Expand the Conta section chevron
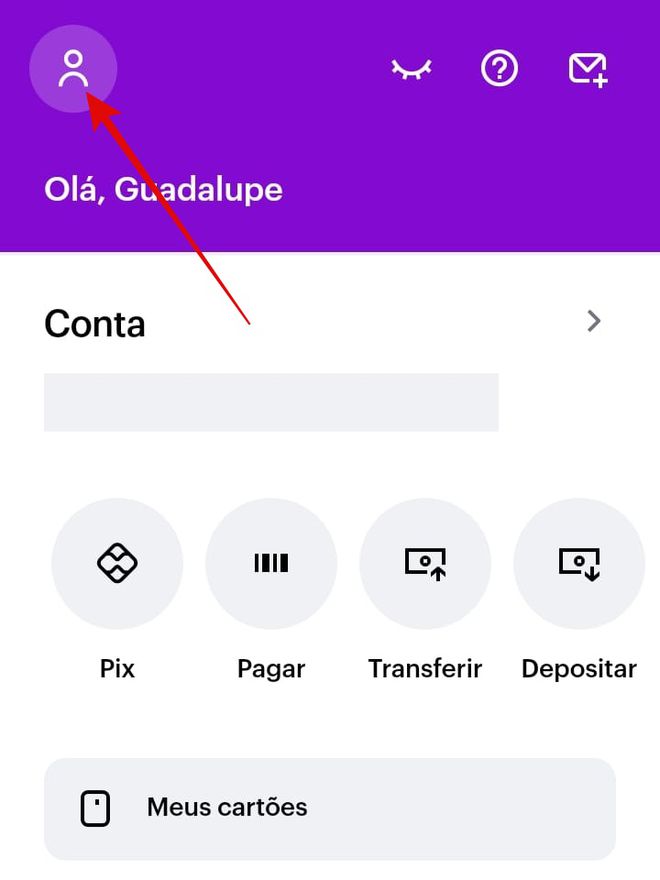660x880 pixels. coord(594,321)
